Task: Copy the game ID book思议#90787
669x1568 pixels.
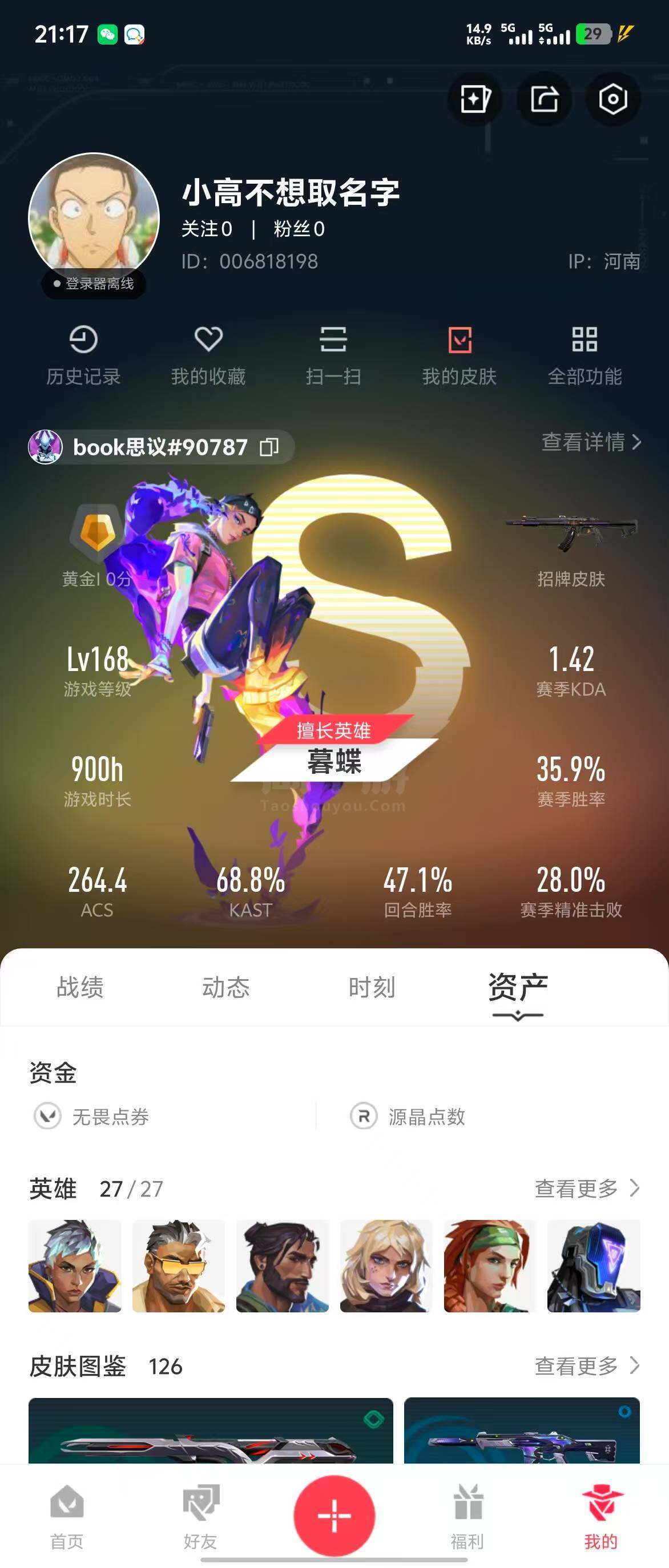Action: tap(269, 447)
